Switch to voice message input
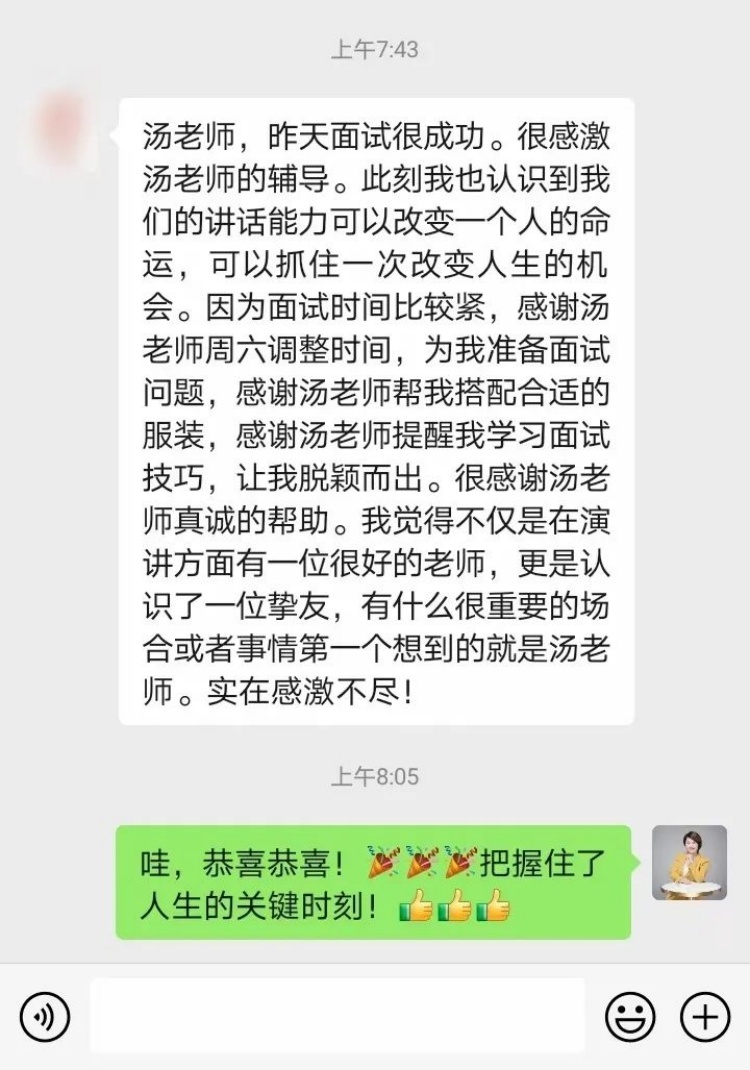The height and width of the screenshot is (1070, 750). point(44,1017)
